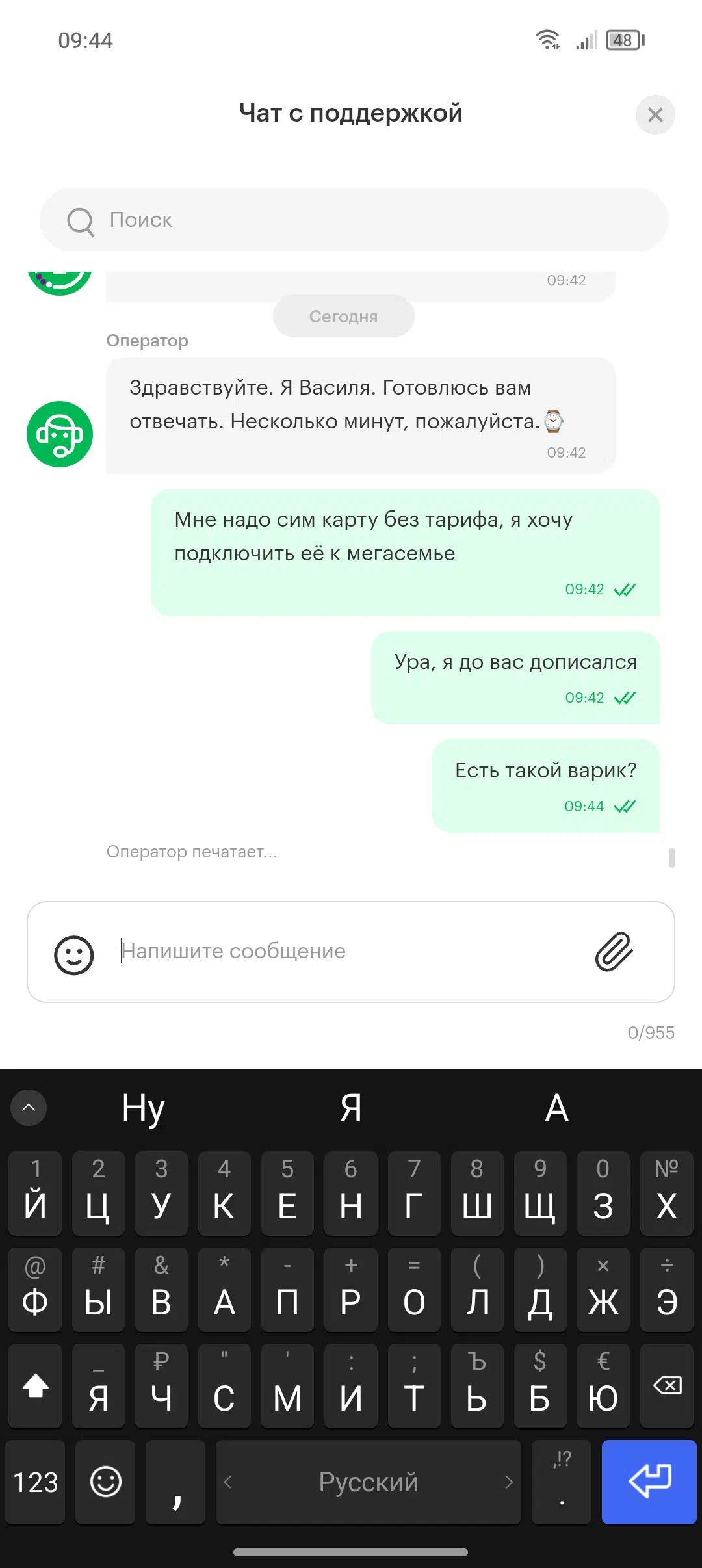Toggle the keyboard shift key
The image size is (702, 1568).
[x=35, y=1386]
